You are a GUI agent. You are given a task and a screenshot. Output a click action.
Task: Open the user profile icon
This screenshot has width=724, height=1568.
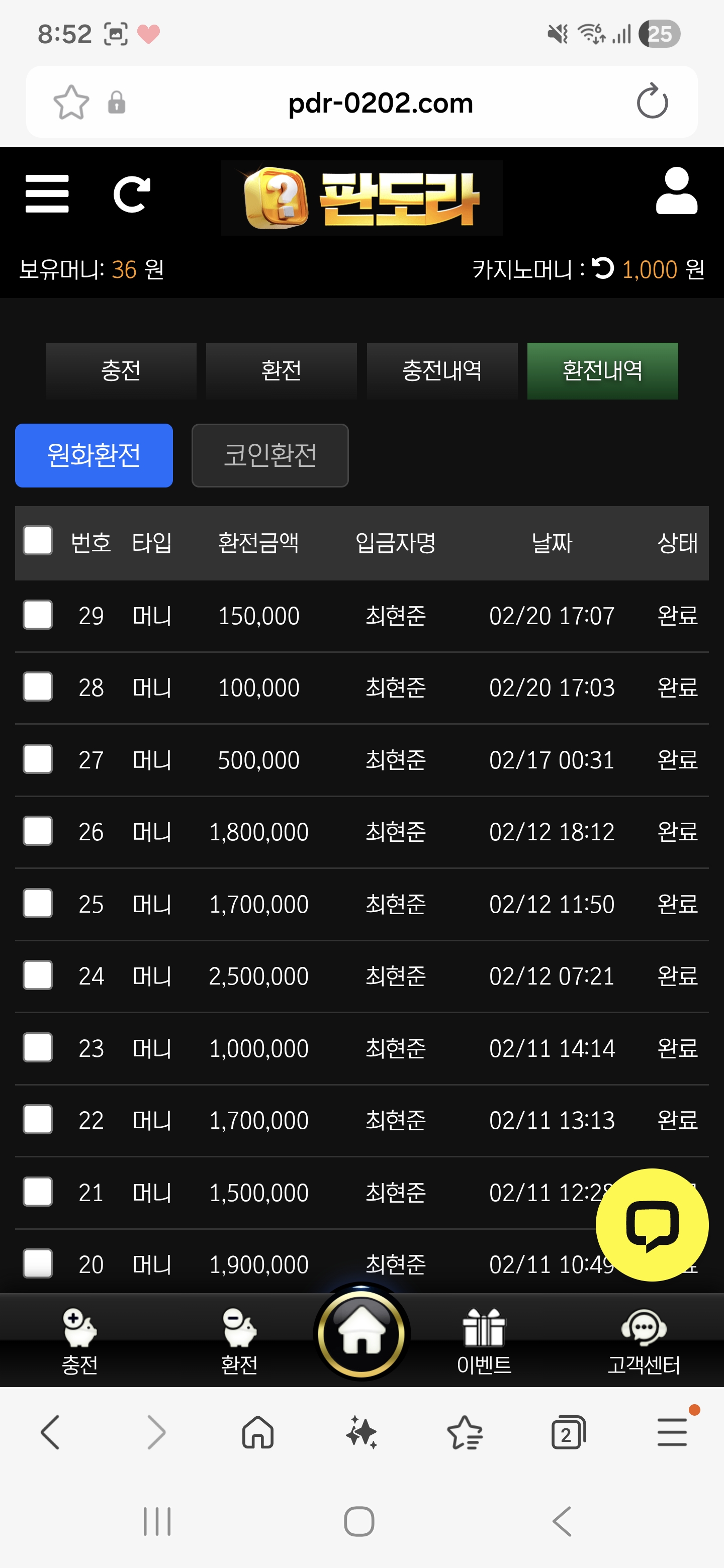[676, 191]
